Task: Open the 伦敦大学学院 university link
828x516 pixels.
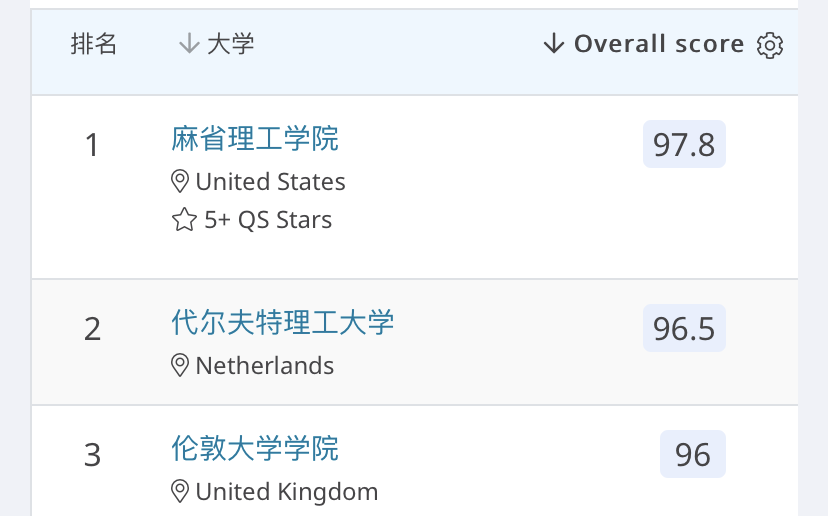Action: click(255, 448)
